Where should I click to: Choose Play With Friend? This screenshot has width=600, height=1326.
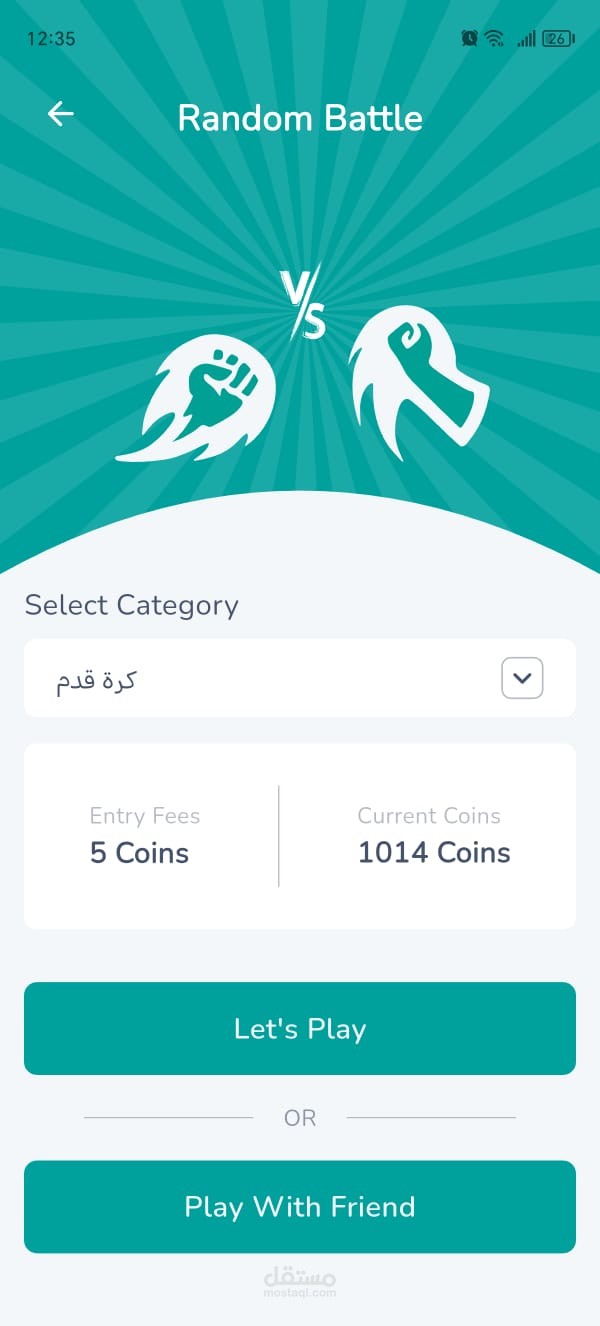tap(300, 1206)
